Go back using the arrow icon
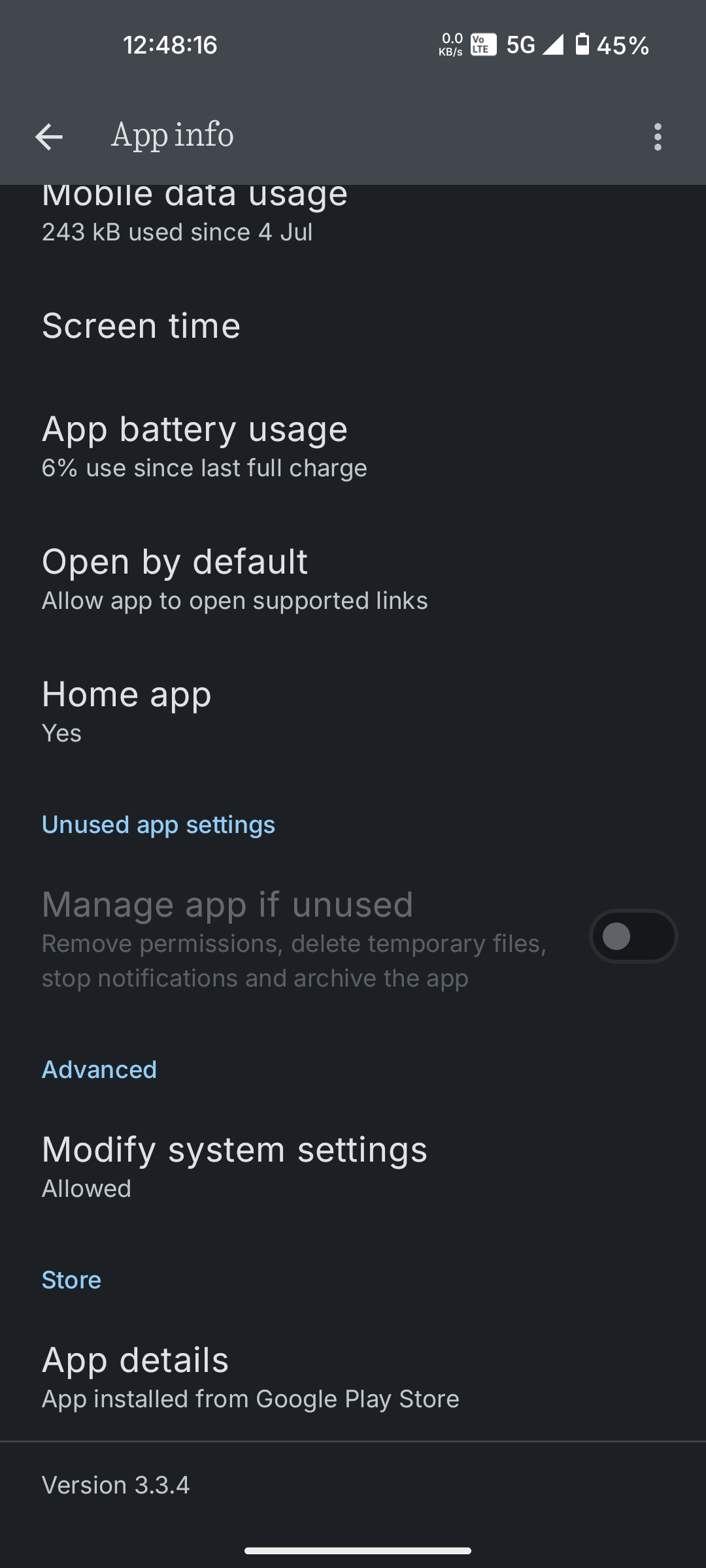The width and height of the screenshot is (706, 1568). pyautogui.click(x=49, y=137)
